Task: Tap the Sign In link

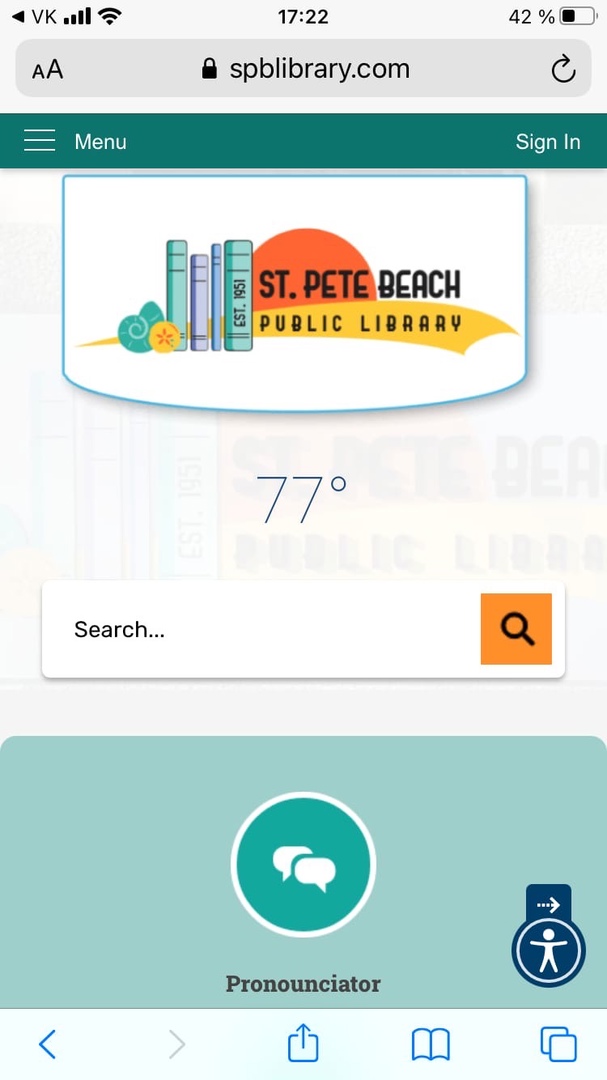Action: [x=547, y=142]
